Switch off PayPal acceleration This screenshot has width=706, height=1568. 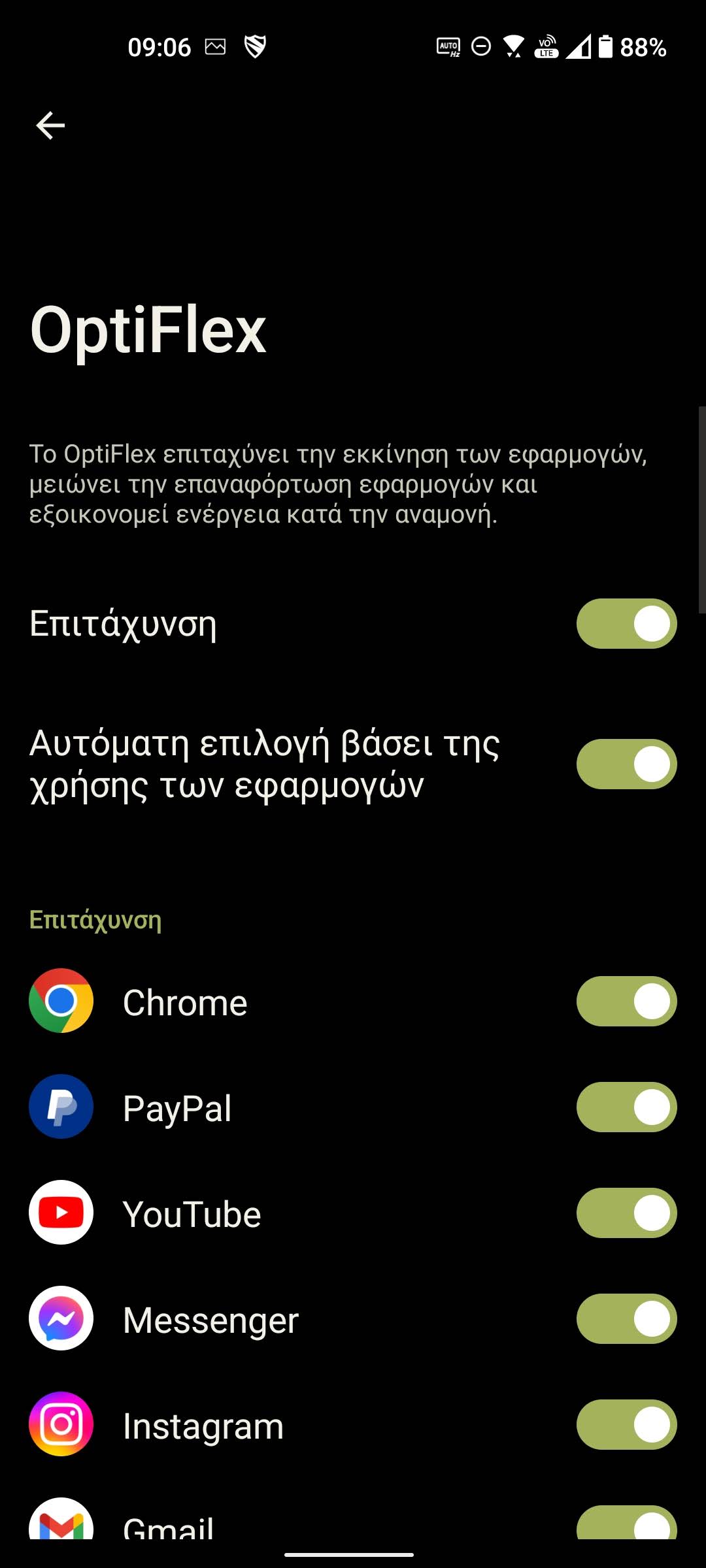coord(626,1107)
